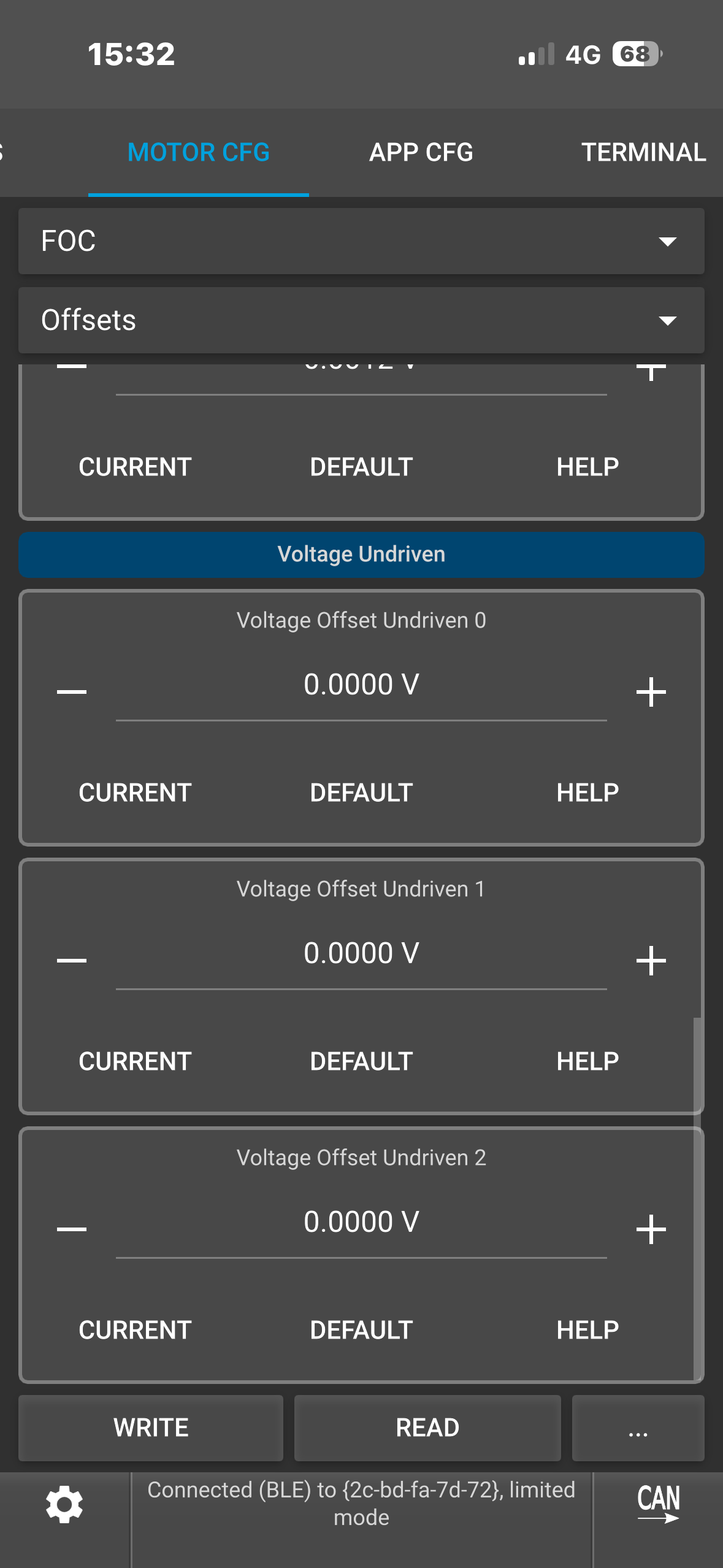The width and height of the screenshot is (723, 1568).
Task: Reset Voltage Offset Undriven 0 to DEFAULT
Action: click(x=361, y=793)
